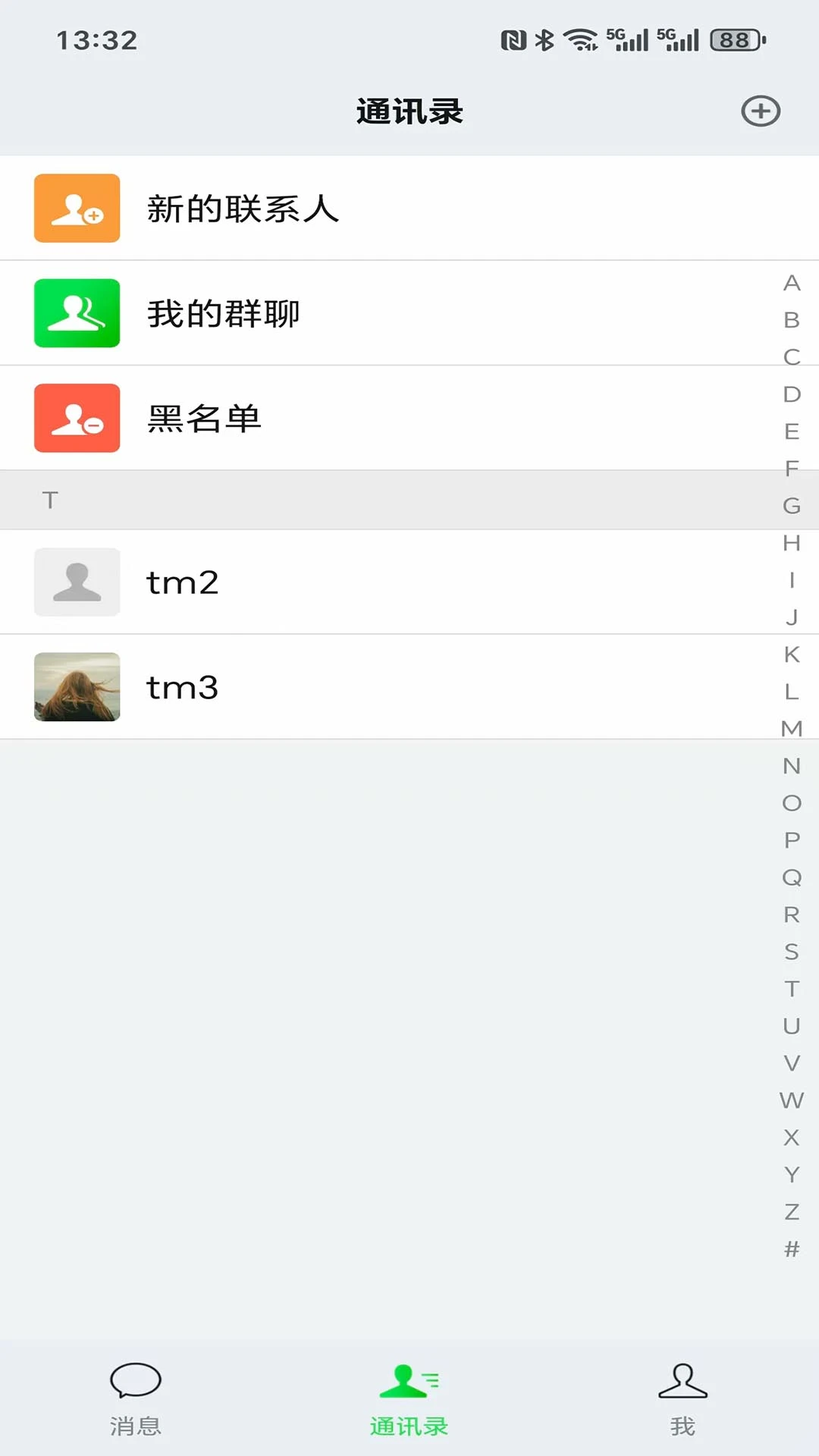
Task: Jump to letter A in index
Action: click(x=792, y=283)
